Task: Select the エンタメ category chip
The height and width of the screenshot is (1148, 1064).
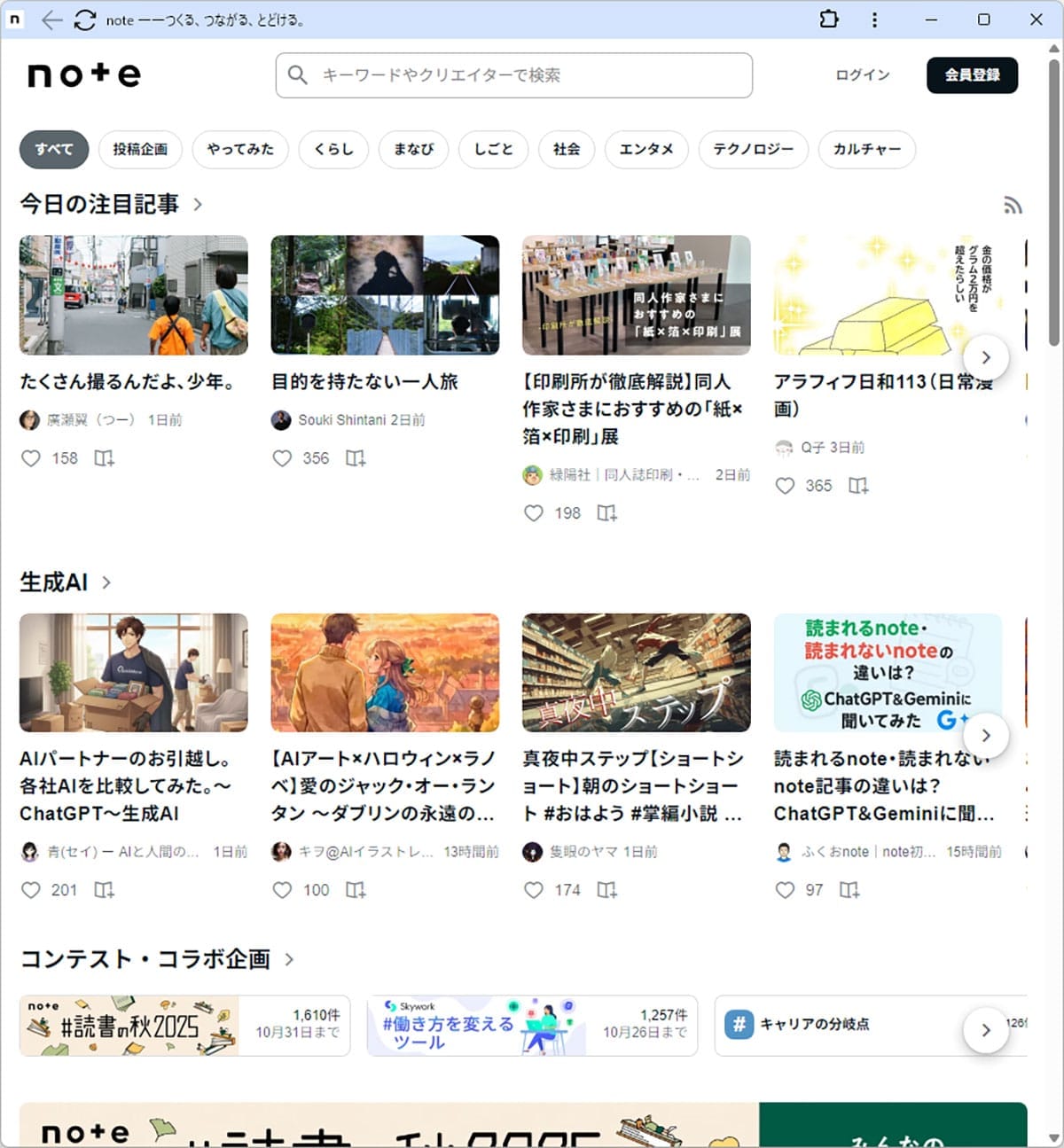Action: point(645,149)
